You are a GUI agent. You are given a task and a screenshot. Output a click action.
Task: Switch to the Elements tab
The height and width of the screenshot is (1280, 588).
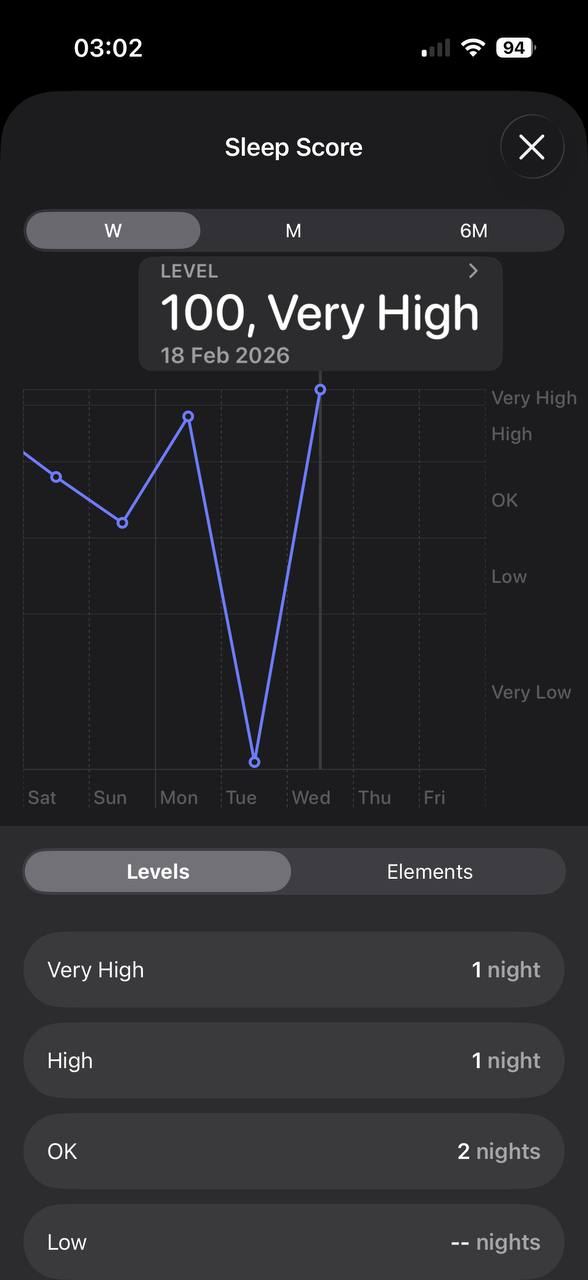pos(430,872)
